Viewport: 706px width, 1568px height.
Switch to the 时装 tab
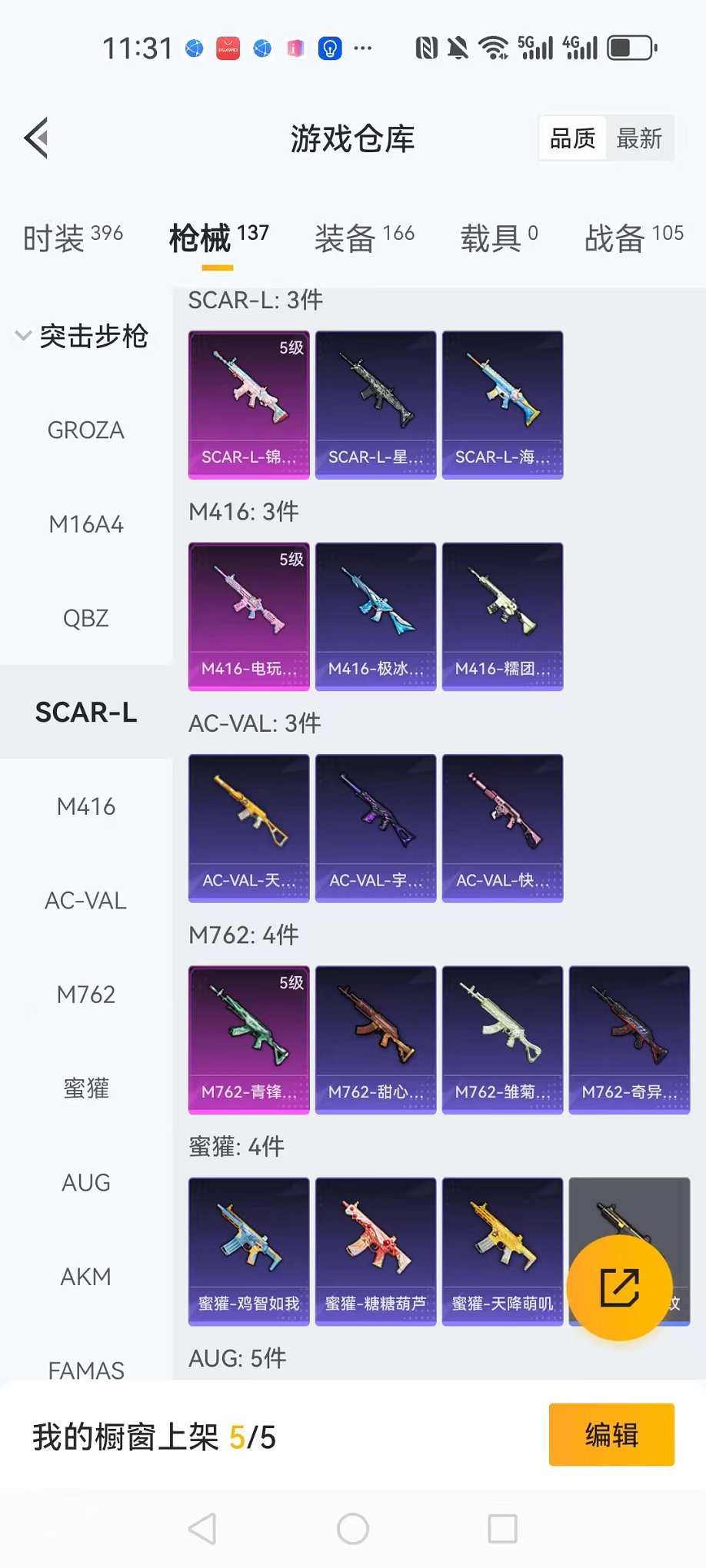coord(72,238)
